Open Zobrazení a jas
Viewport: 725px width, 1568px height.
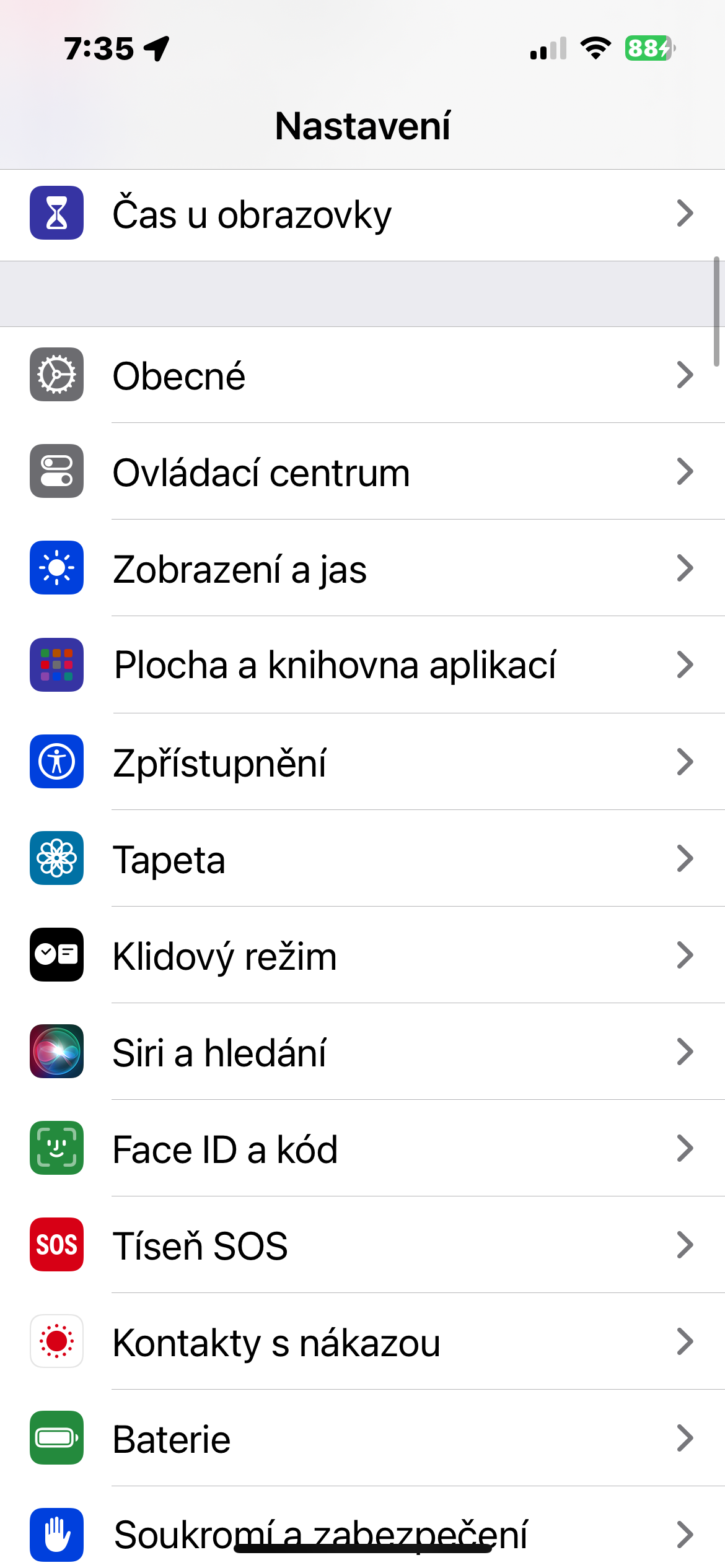(362, 568)
